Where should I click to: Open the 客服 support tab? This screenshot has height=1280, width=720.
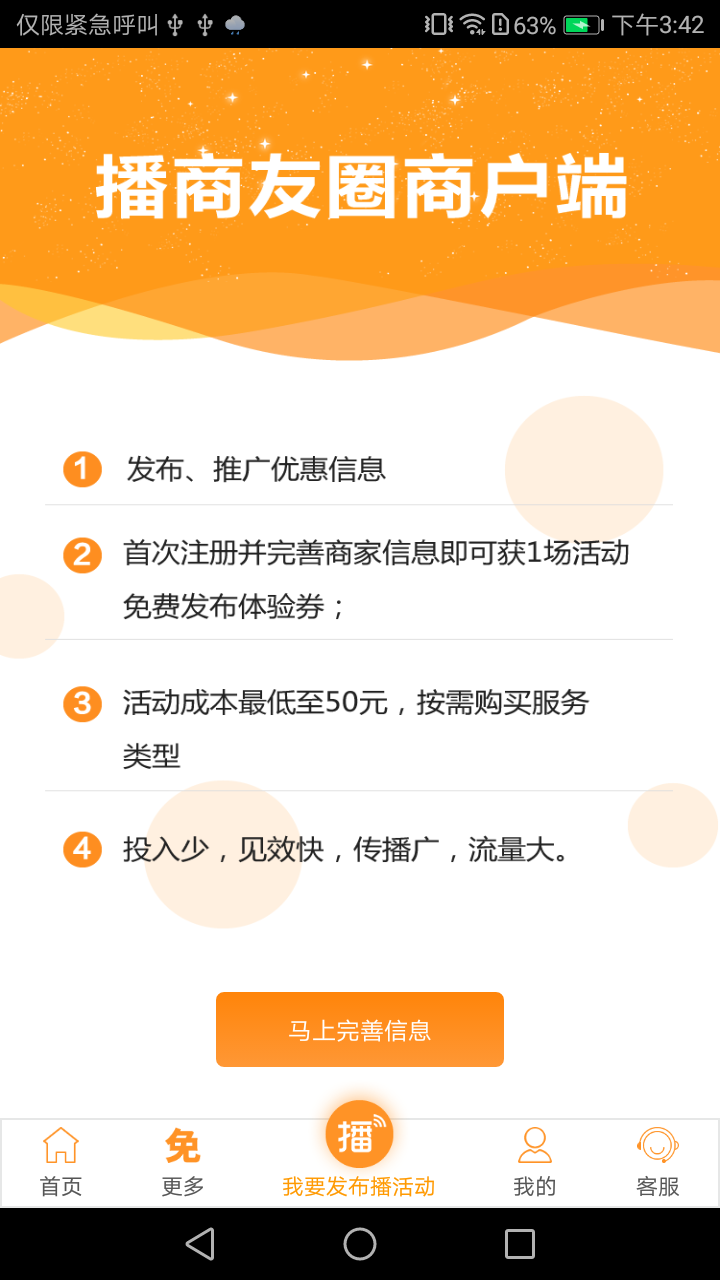[657, 1162]
